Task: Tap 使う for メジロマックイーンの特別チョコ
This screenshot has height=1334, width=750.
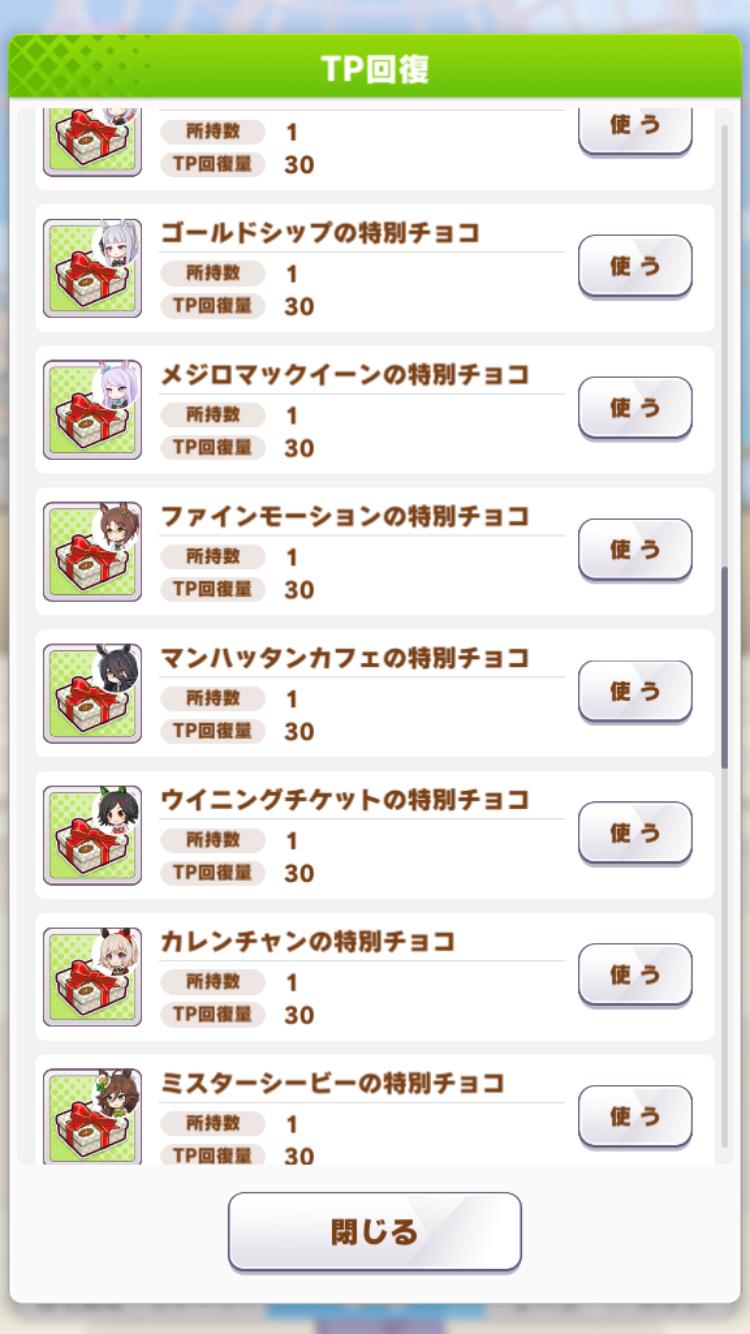Action: point(635,408)
